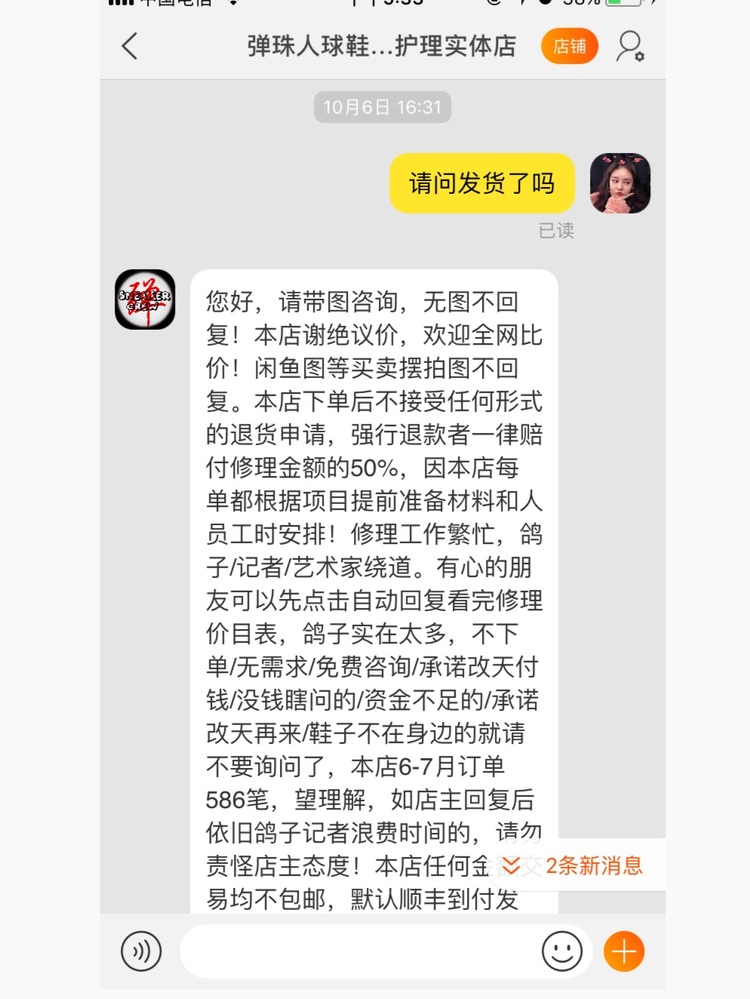Open the 店铺 shop page
The image size is (750, 999).
click(569, 46)
